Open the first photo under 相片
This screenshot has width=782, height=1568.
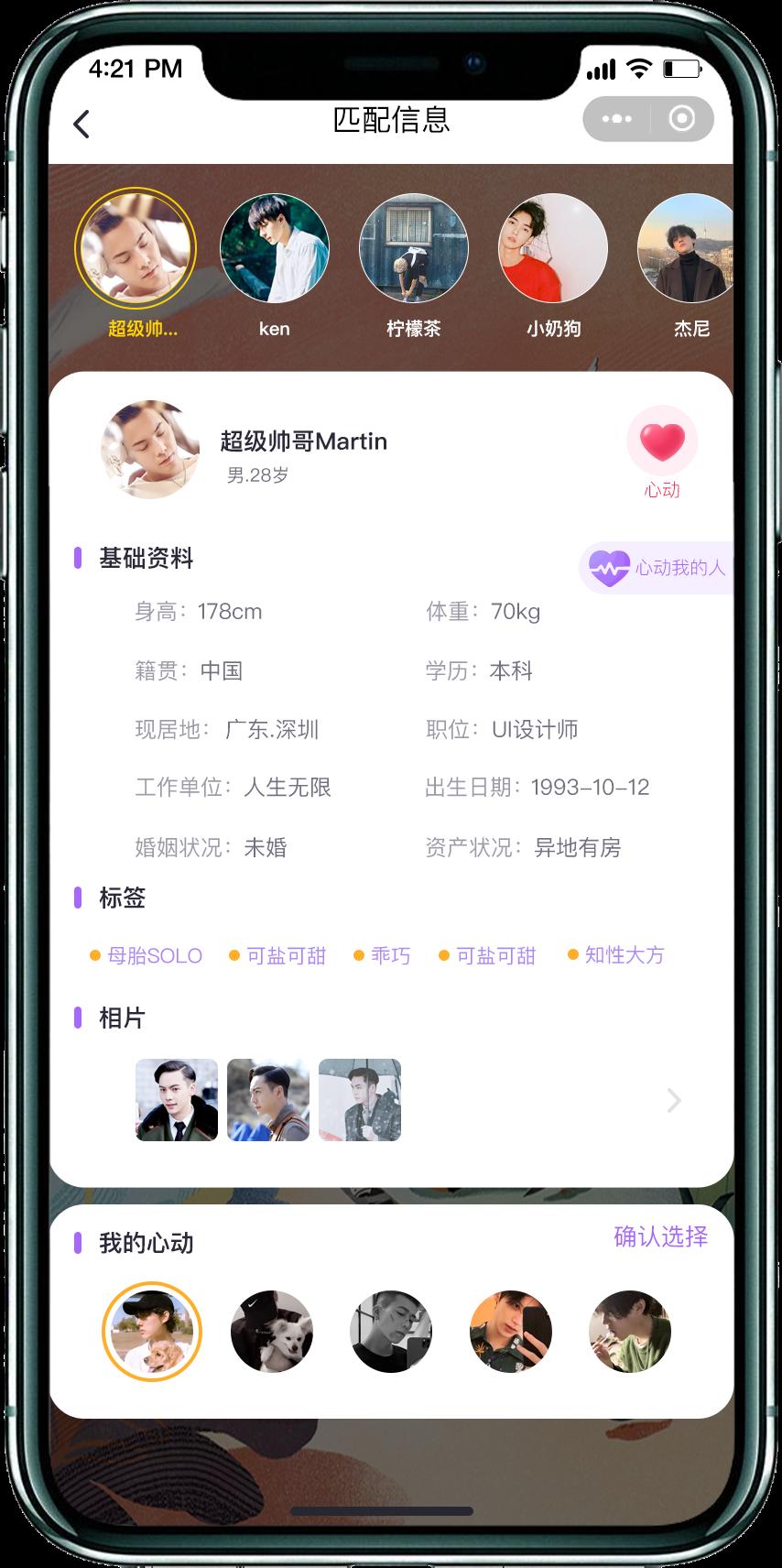(177, 1100)
